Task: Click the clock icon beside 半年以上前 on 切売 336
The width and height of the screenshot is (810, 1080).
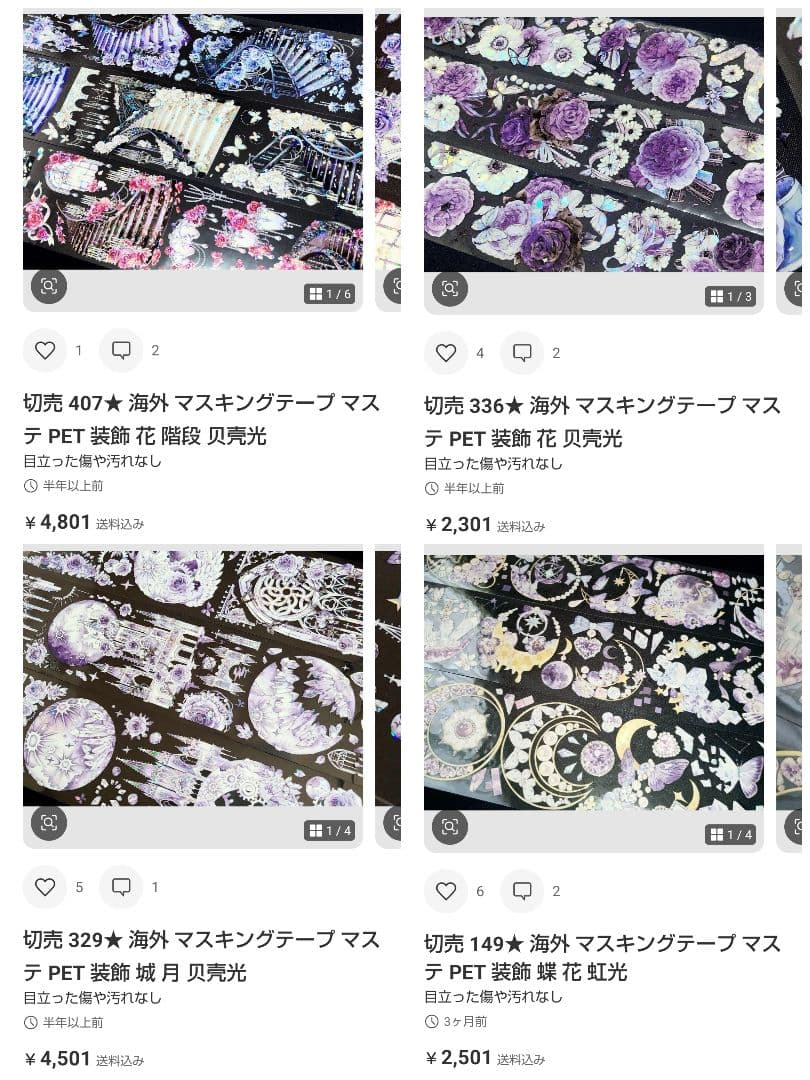Action: 430,487
